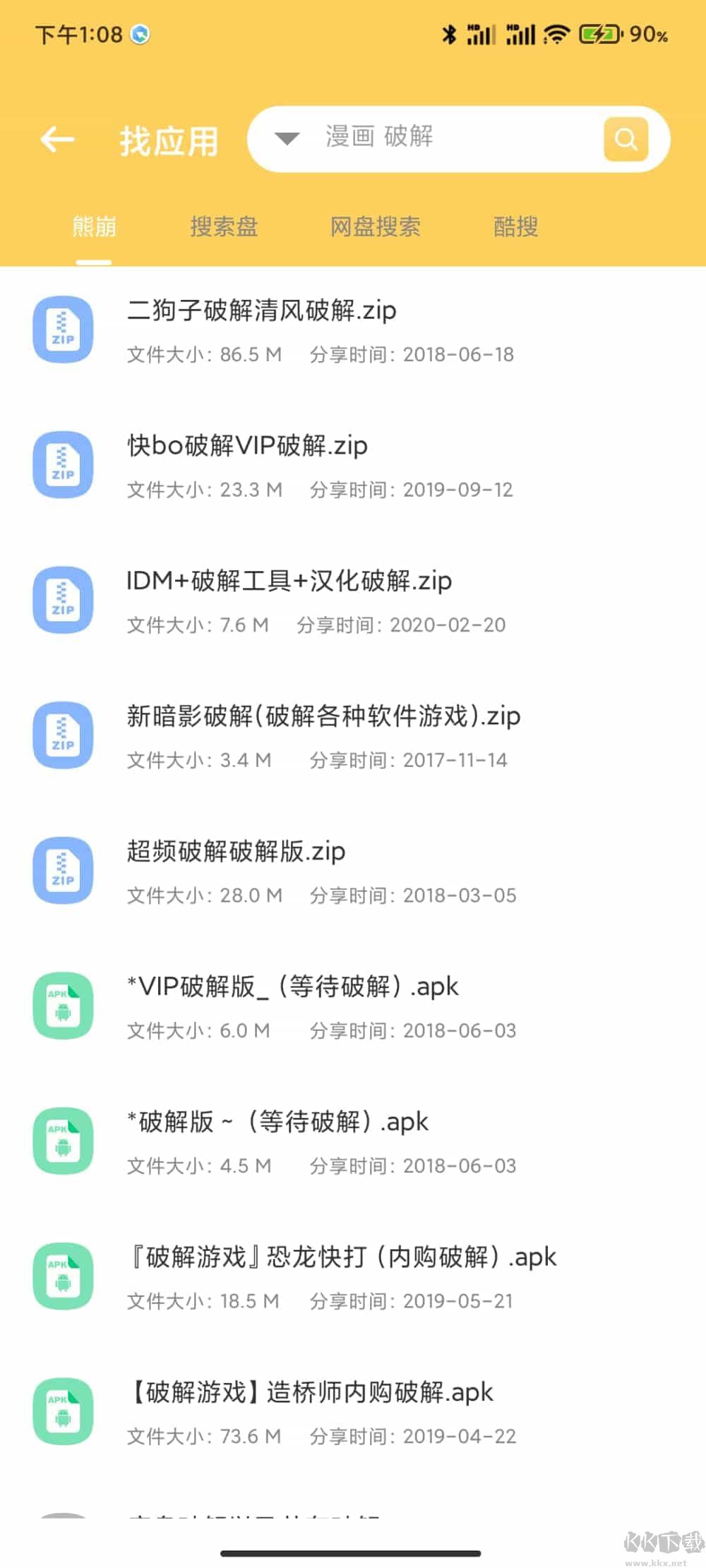
Task: Switch to the 搜索盘 tab
Action: (225, 227)
